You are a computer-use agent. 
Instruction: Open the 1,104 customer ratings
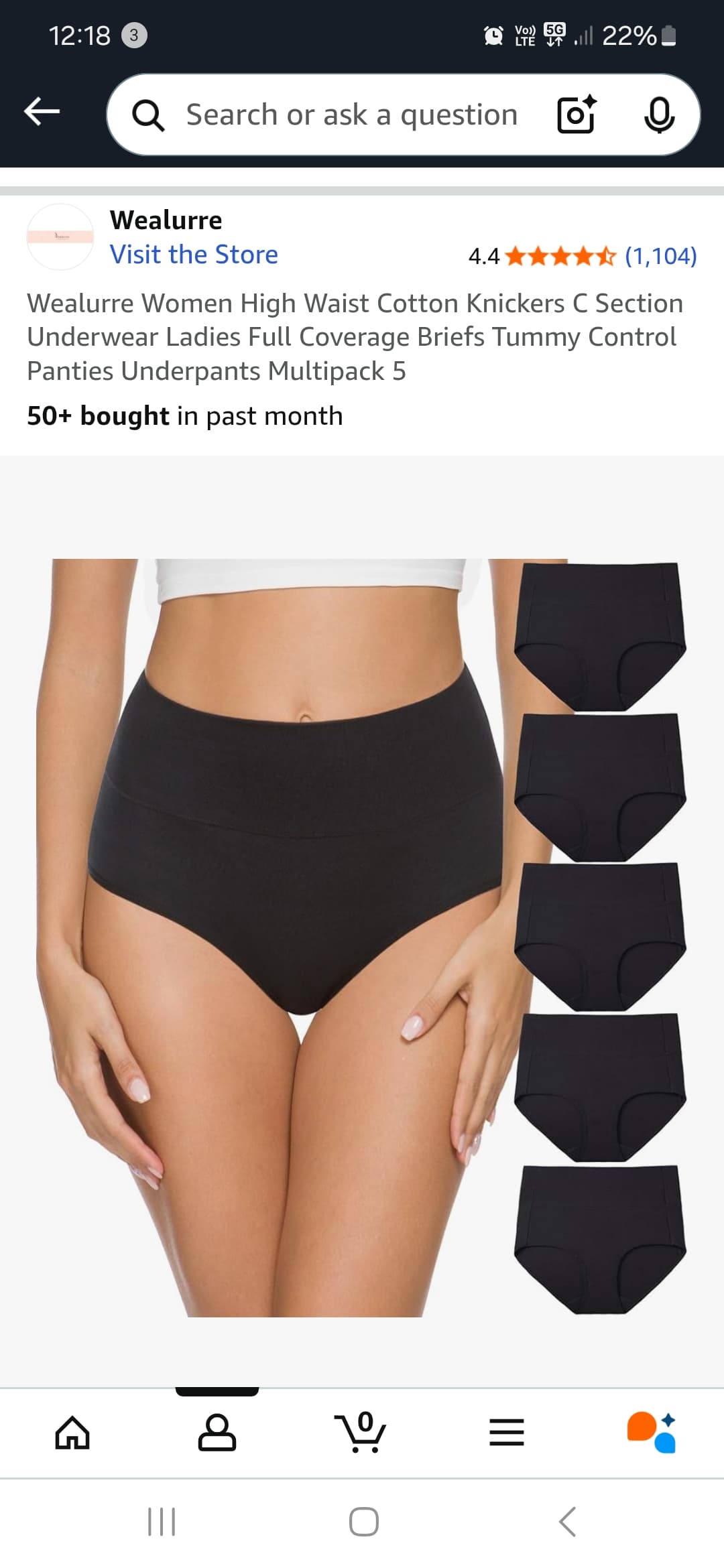tap(660, 256)
